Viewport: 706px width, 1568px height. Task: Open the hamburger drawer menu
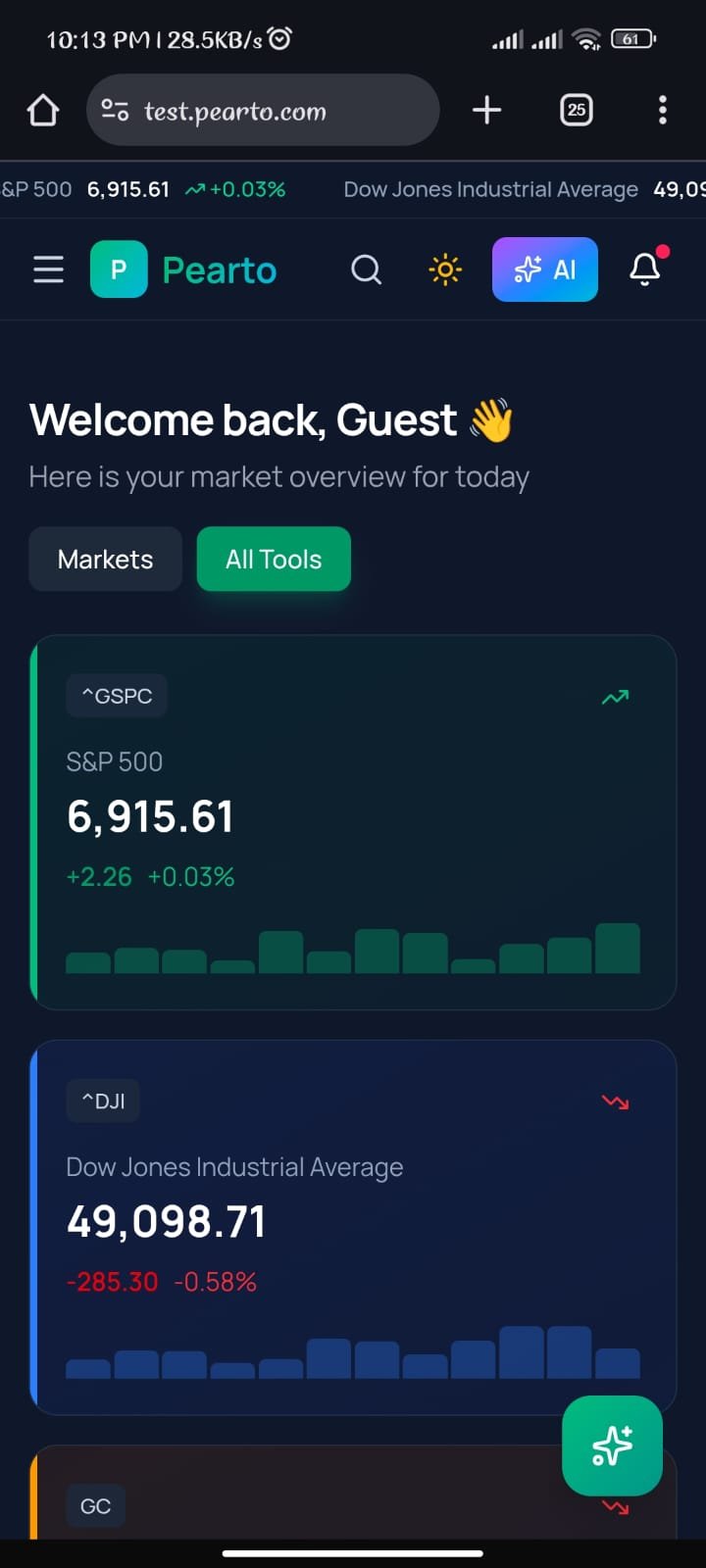[48, 269]
